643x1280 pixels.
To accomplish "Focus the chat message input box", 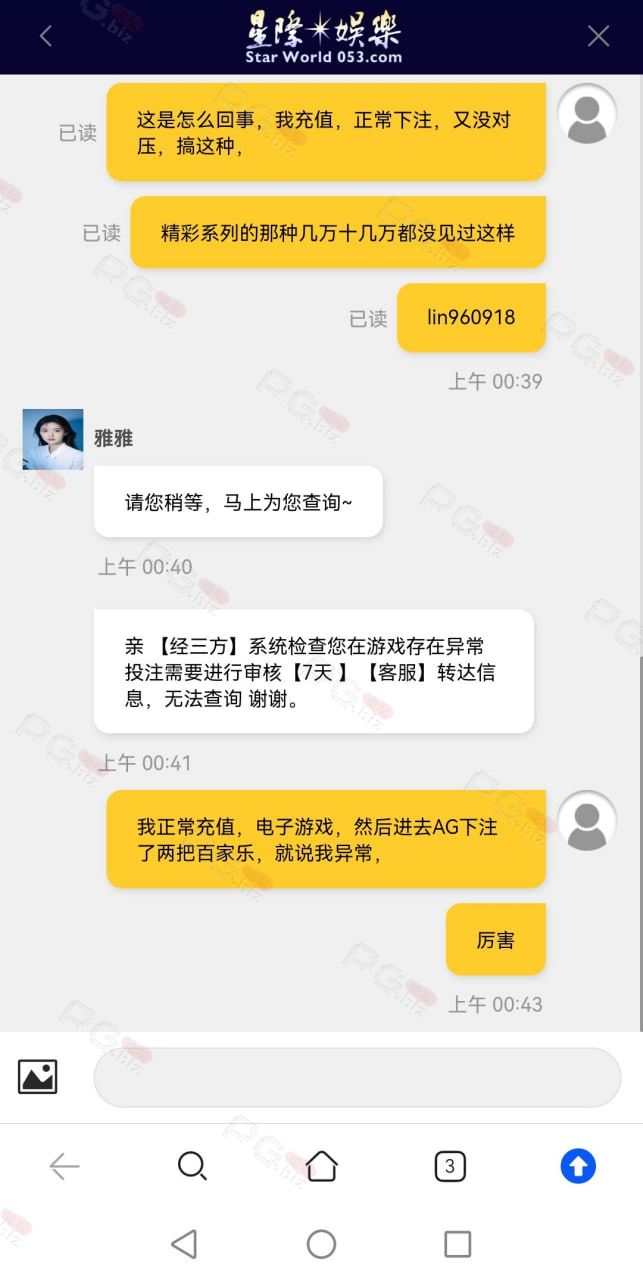I will click(357, 1077).
